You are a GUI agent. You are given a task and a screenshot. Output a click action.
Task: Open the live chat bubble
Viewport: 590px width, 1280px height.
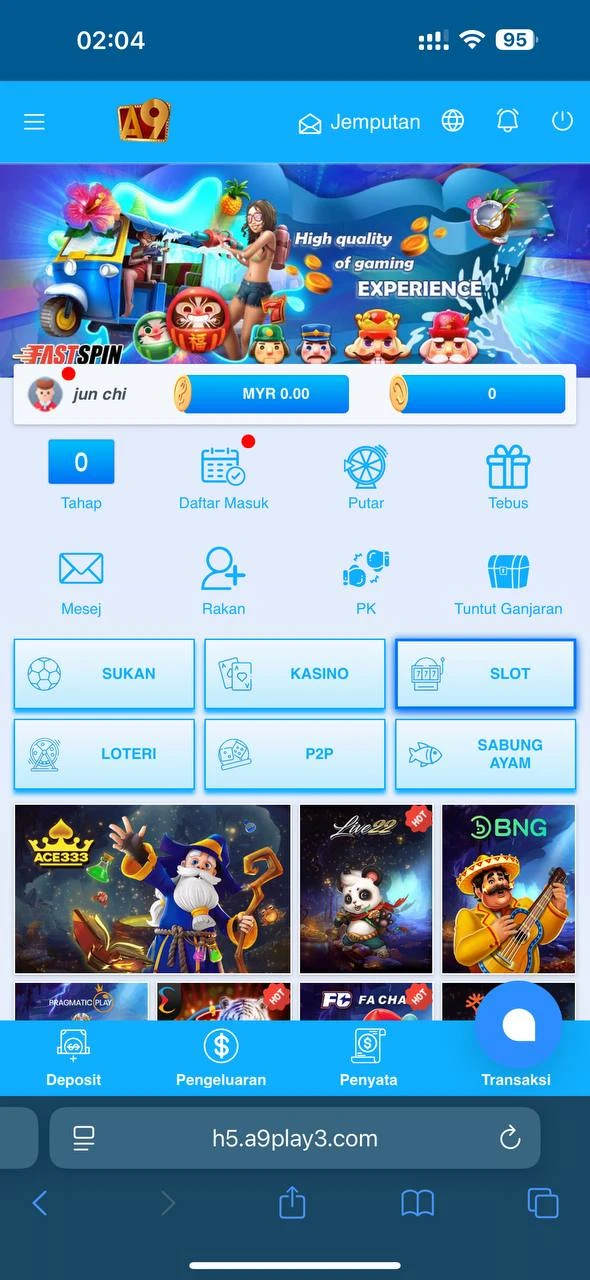518,1025
